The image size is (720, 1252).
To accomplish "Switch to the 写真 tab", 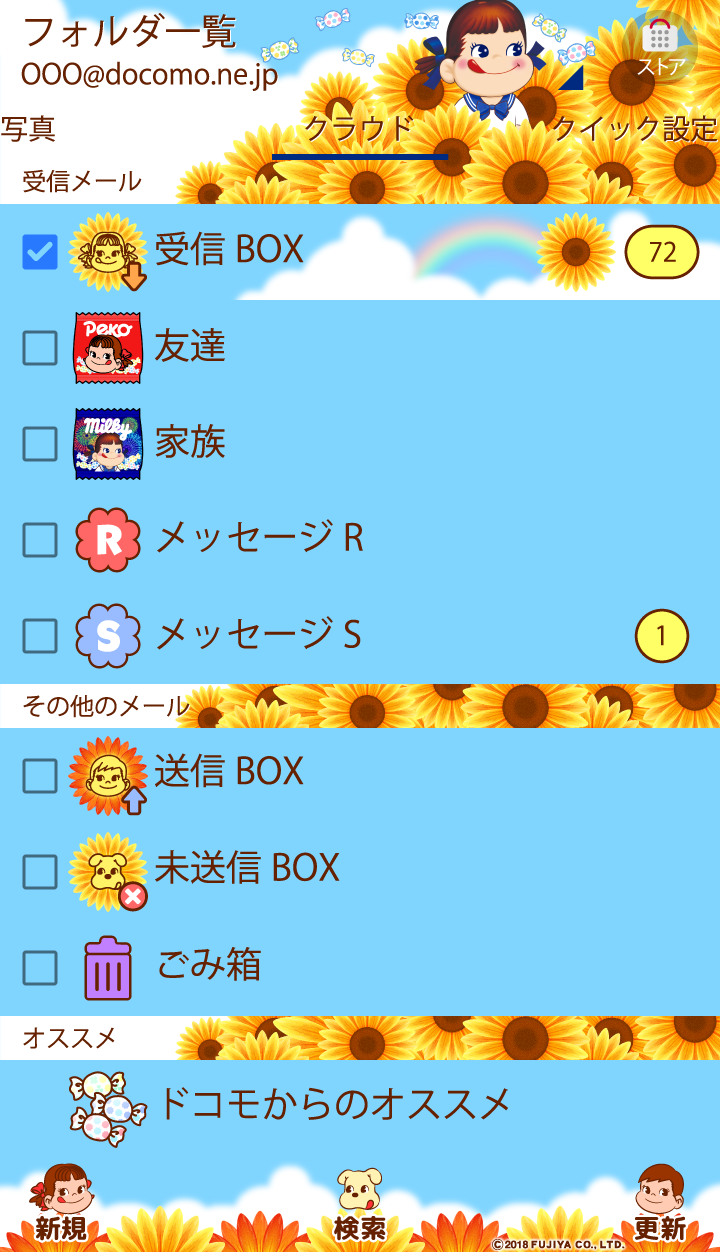I will [28, 129].
